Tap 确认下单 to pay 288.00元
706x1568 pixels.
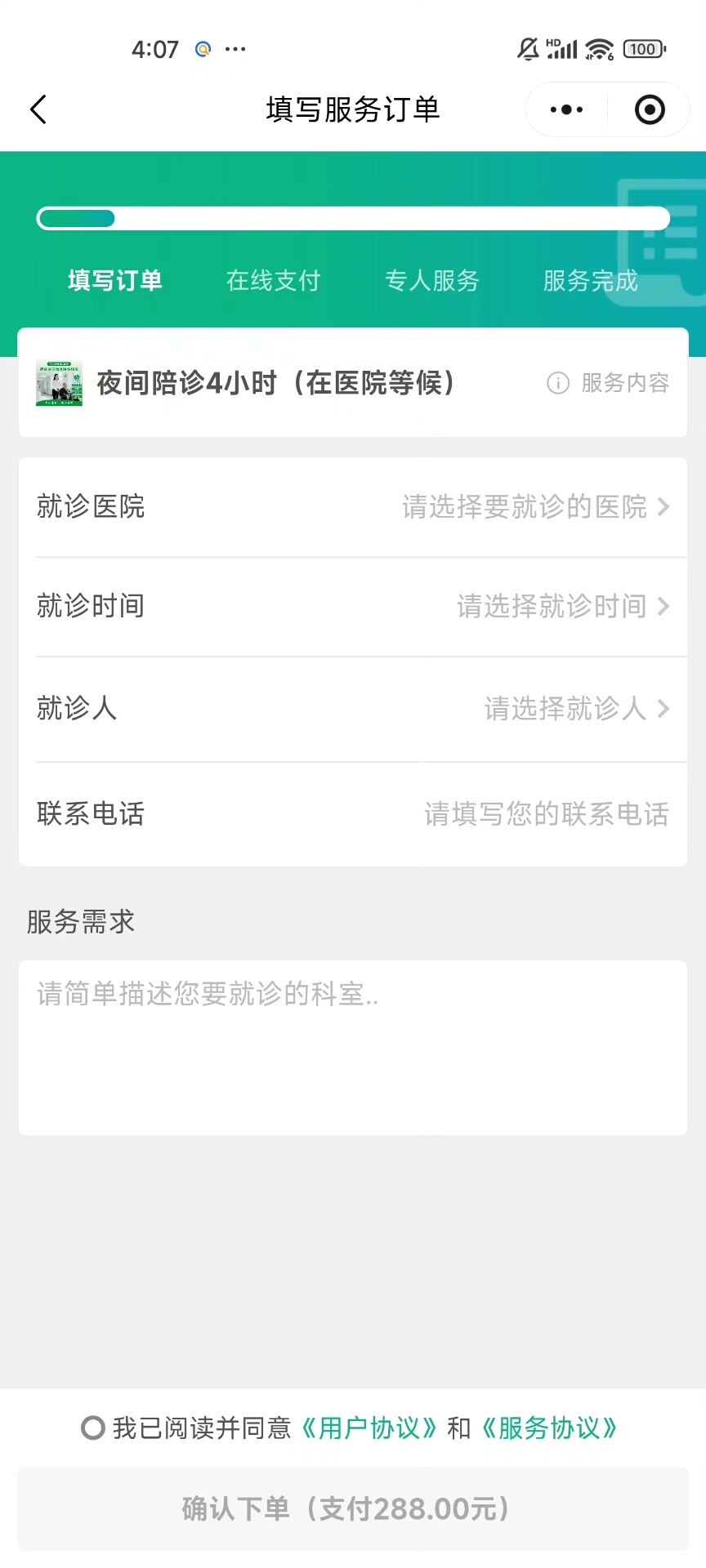[353, 1508]
